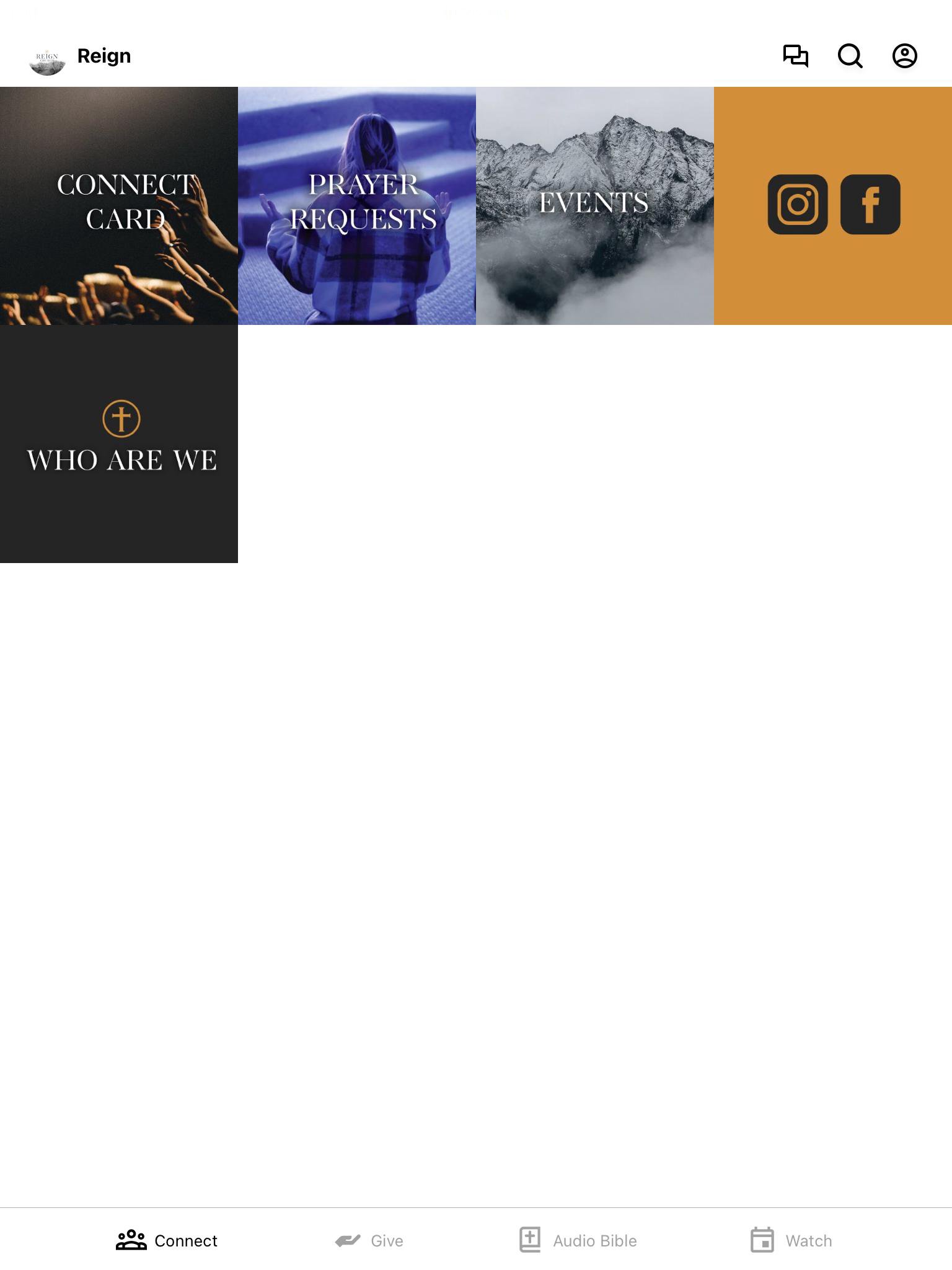Open the Connect Card tile
This screenshot has width=952, height=1270.
coord(119,206)
